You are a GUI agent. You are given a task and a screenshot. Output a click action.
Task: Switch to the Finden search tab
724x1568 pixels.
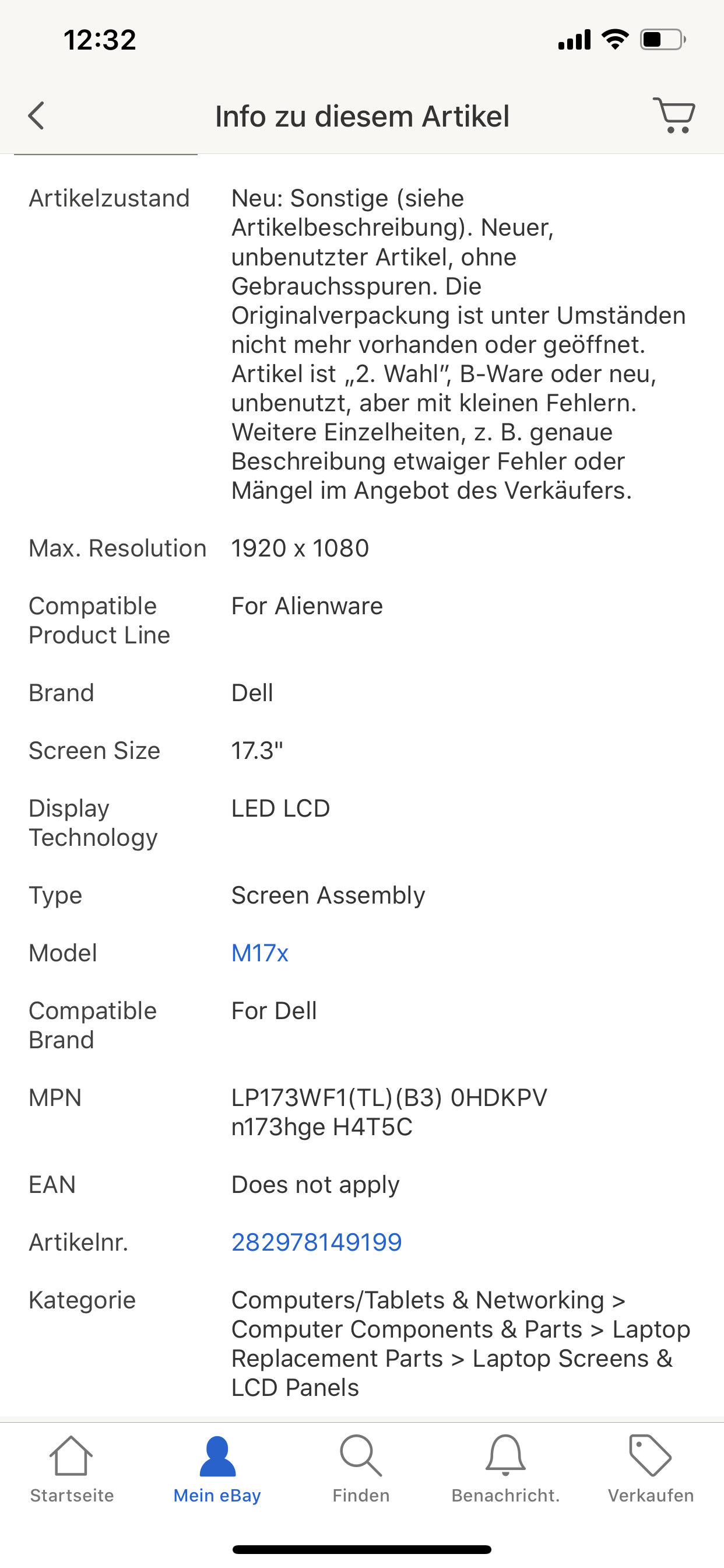pyautogui.click(x=361, y=1469)
